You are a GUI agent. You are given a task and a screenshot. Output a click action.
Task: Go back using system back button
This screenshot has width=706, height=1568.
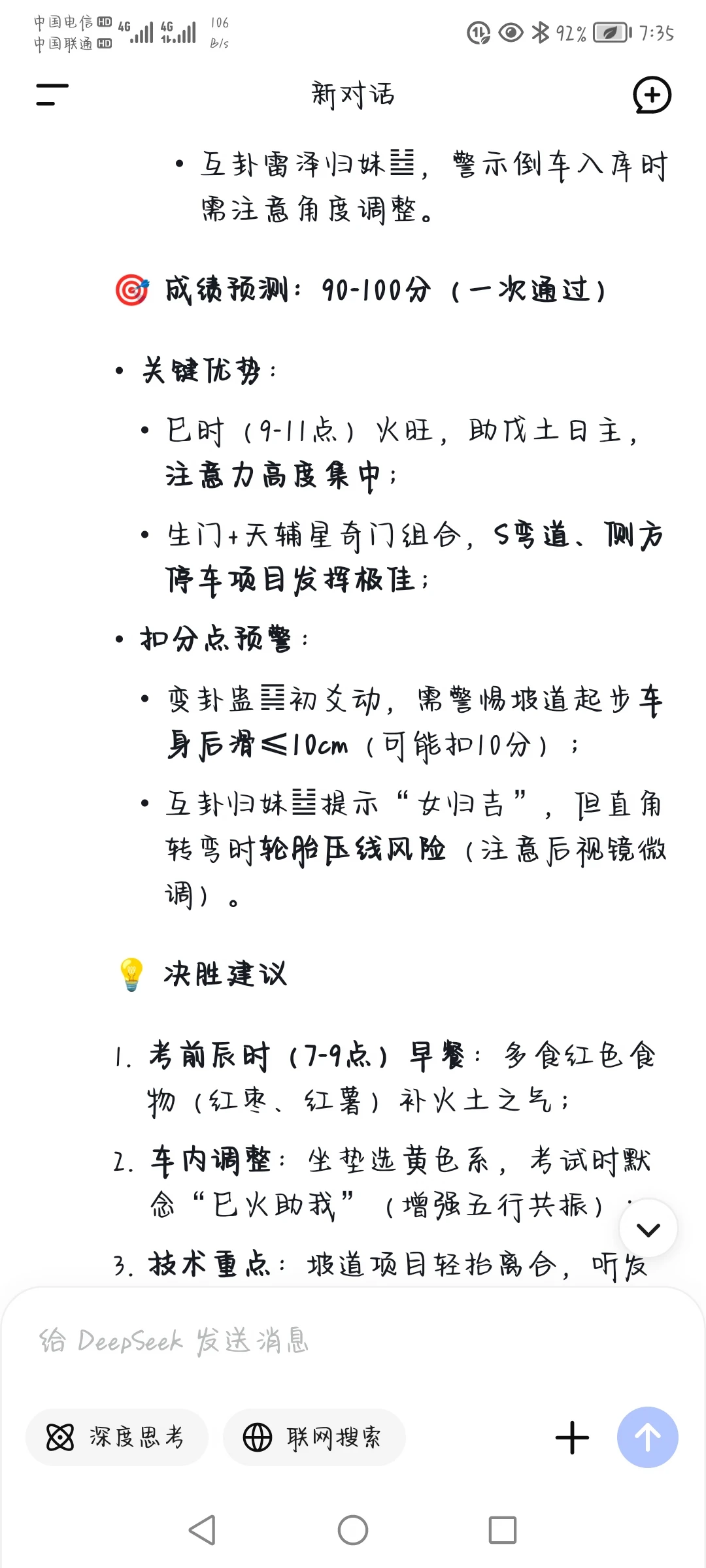(202, 1530)
